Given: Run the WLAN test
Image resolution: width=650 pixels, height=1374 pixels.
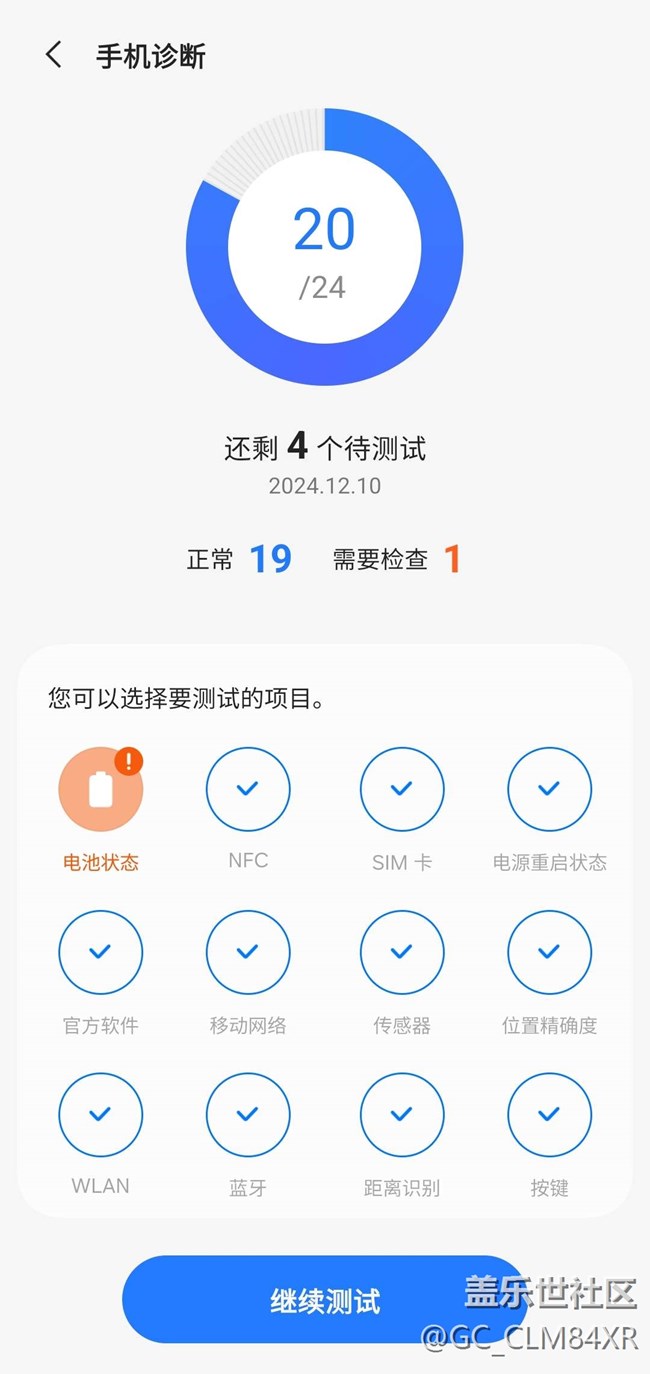Looking at the screenshot, I should click(x=100, y=1115).
